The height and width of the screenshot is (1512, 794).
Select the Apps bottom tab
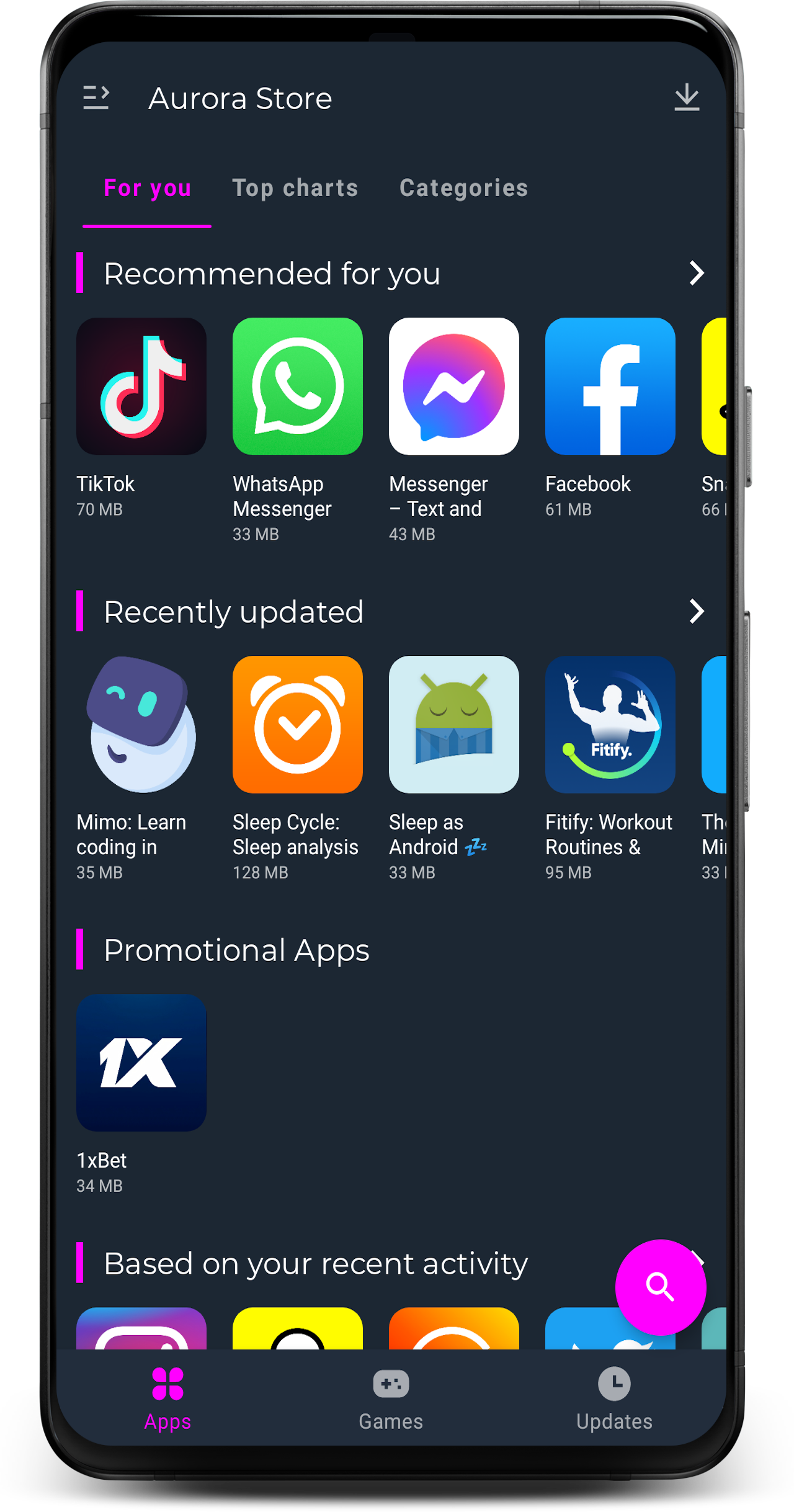coord(167,1399)
